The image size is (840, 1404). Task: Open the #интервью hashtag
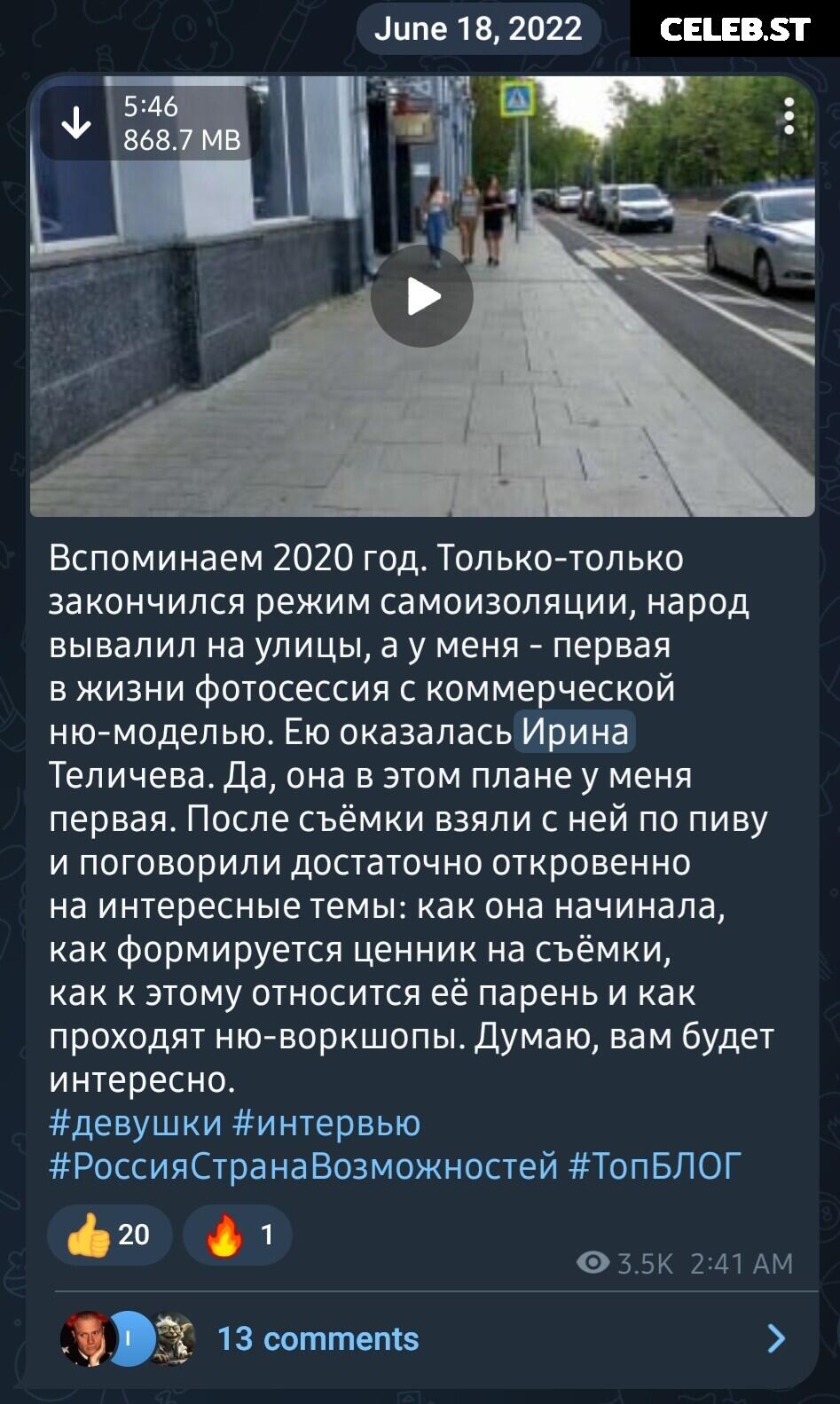tap(326, 1124)
